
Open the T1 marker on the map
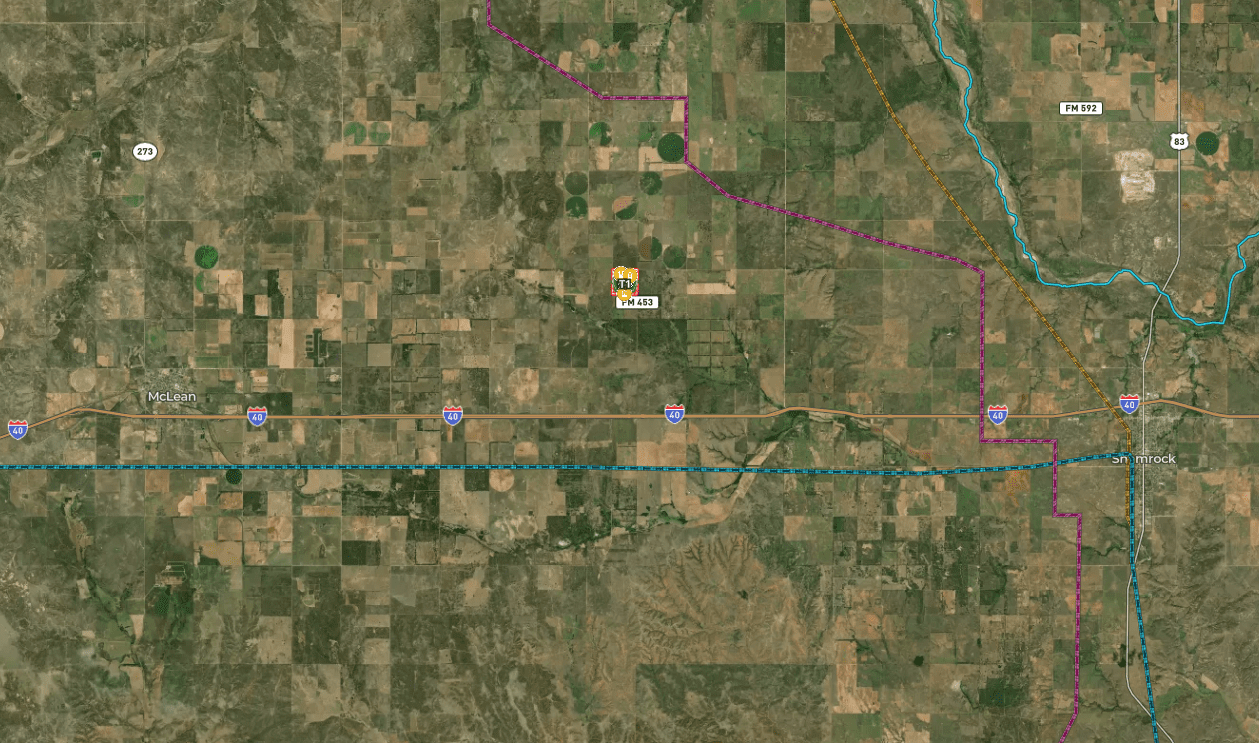(x=625, y=284)
